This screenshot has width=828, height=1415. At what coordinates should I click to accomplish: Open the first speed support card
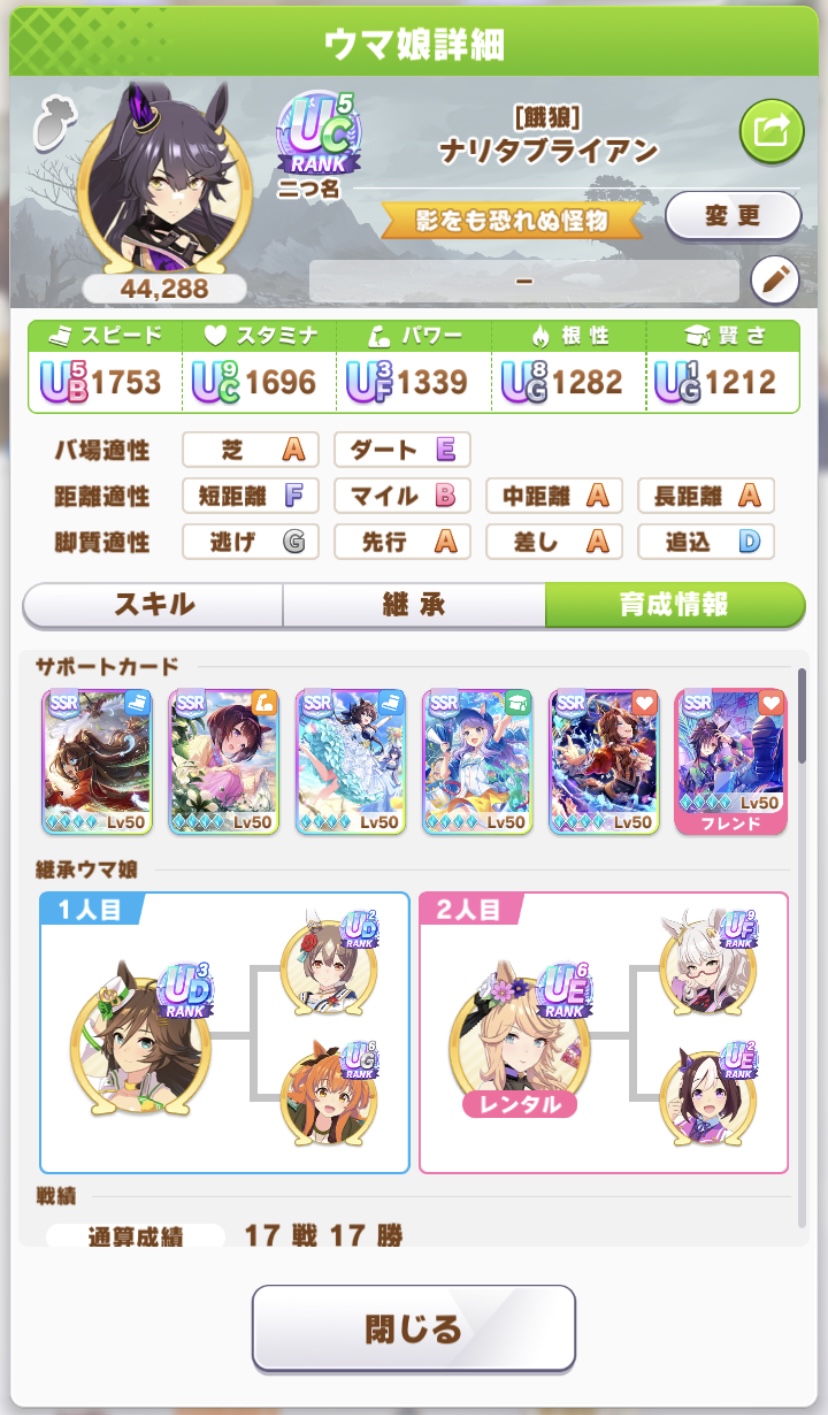coord(97,760)
